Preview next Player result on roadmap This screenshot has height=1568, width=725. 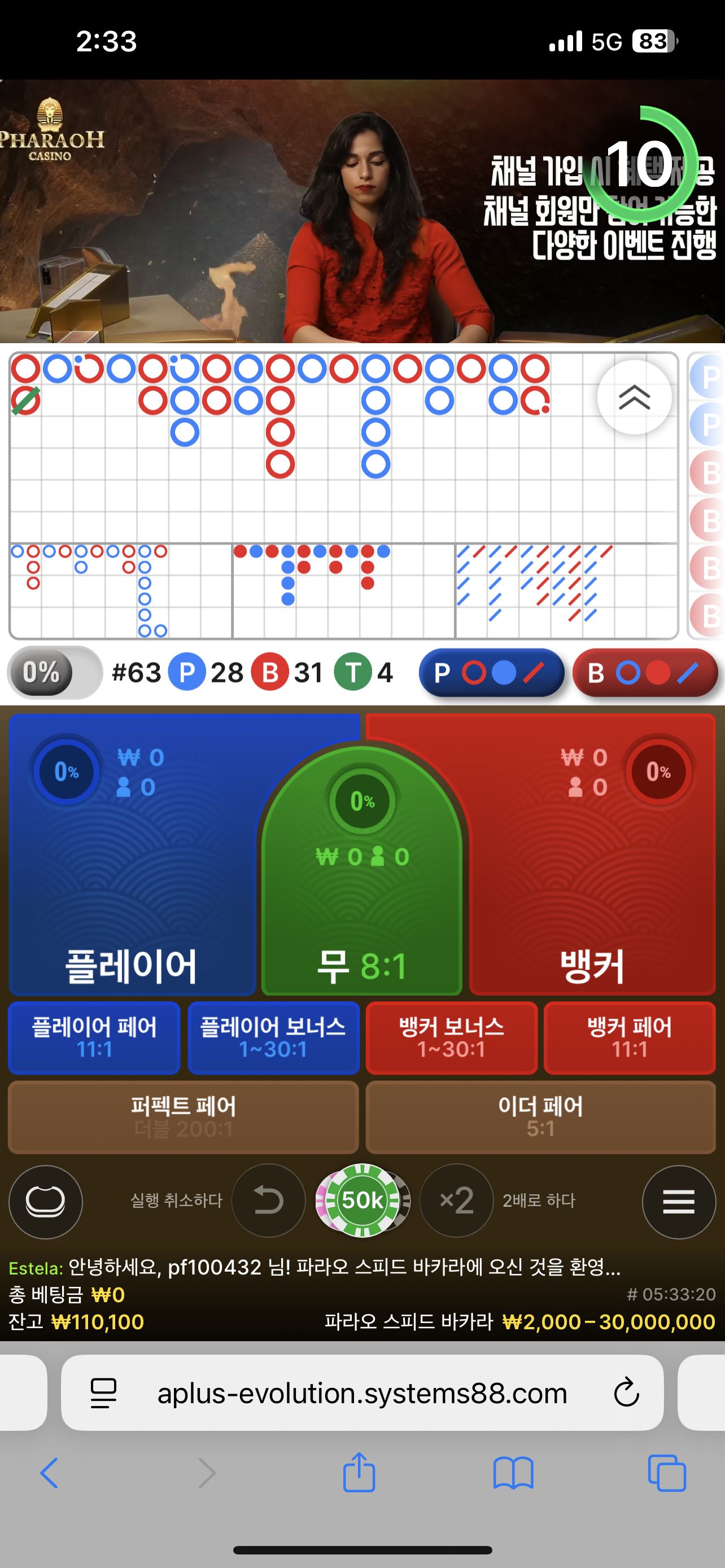click(491, 673)
